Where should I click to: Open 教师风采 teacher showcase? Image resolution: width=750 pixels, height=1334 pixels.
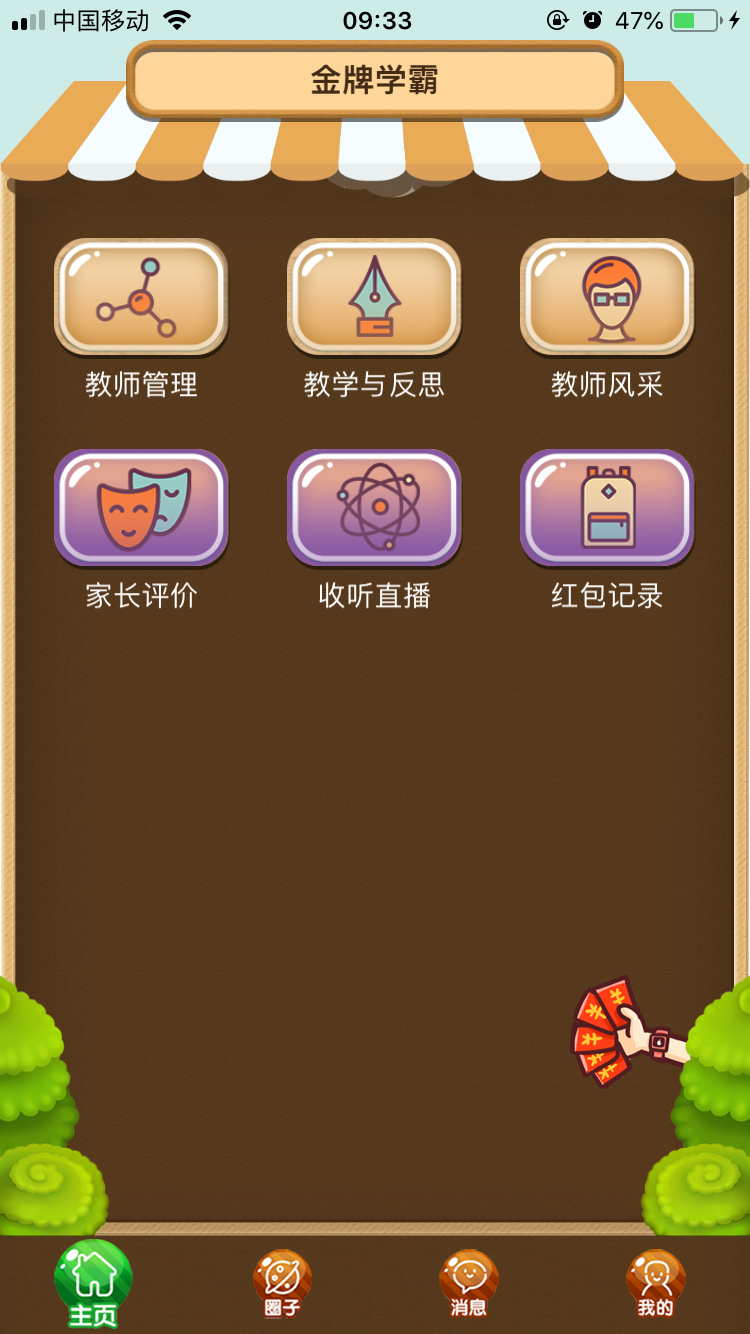click(607, 298)
